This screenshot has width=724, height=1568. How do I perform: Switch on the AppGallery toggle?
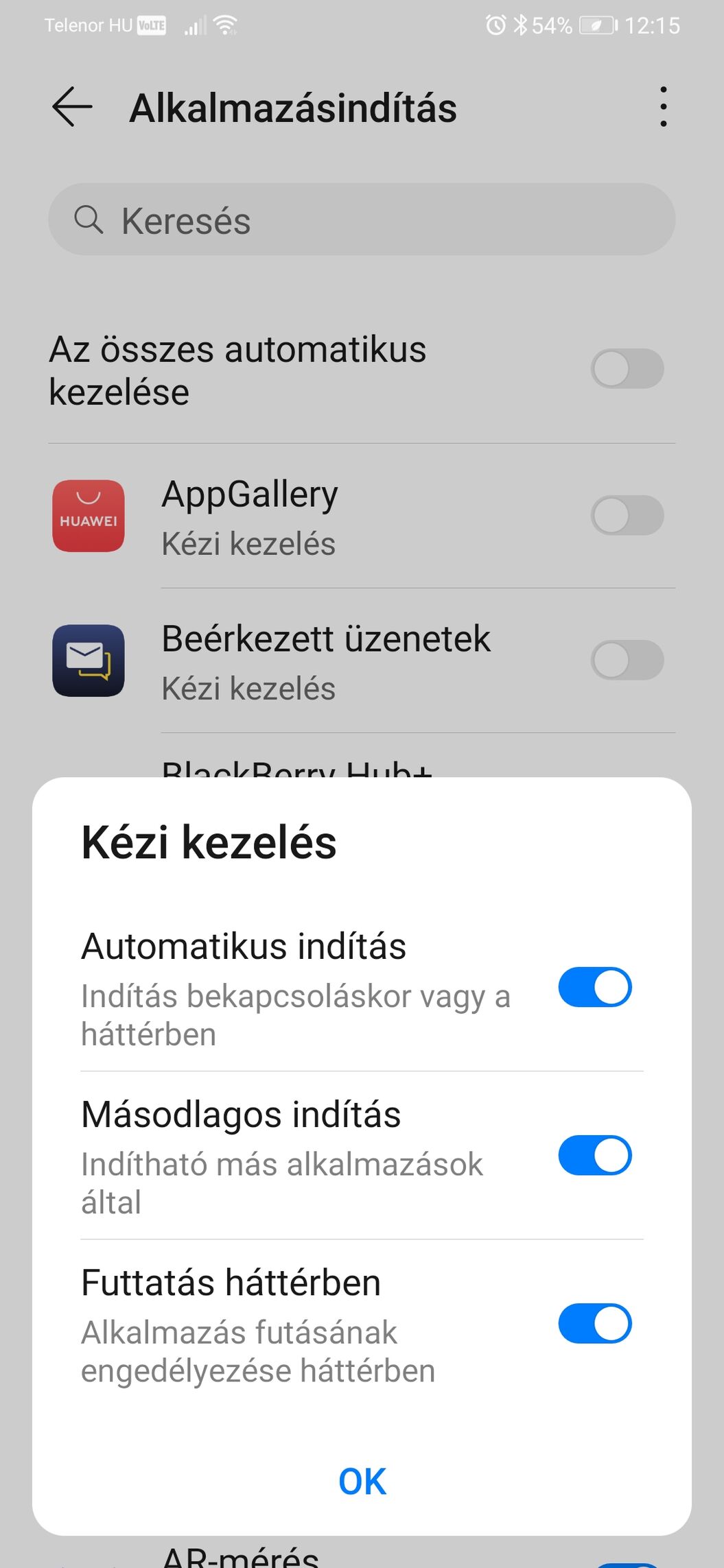pyautogui.click(x=627, y=516)
